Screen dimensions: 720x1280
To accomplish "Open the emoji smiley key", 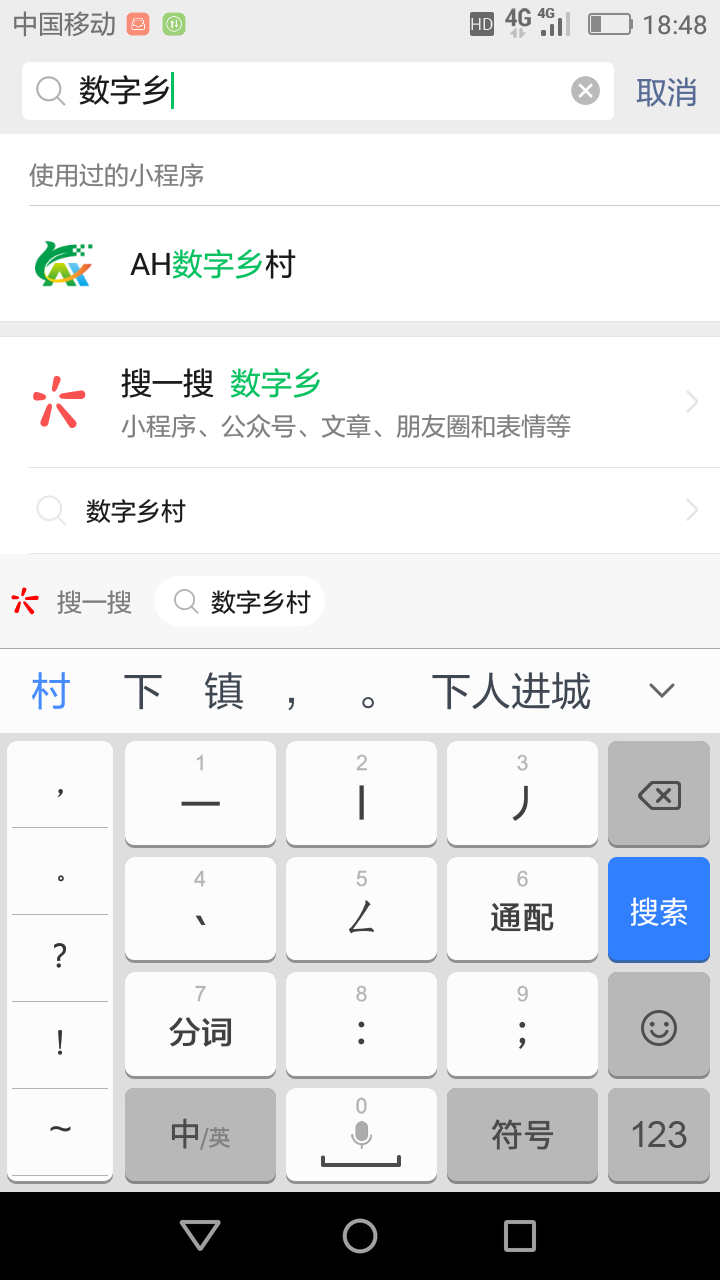I will click(x=658, y=1027).
